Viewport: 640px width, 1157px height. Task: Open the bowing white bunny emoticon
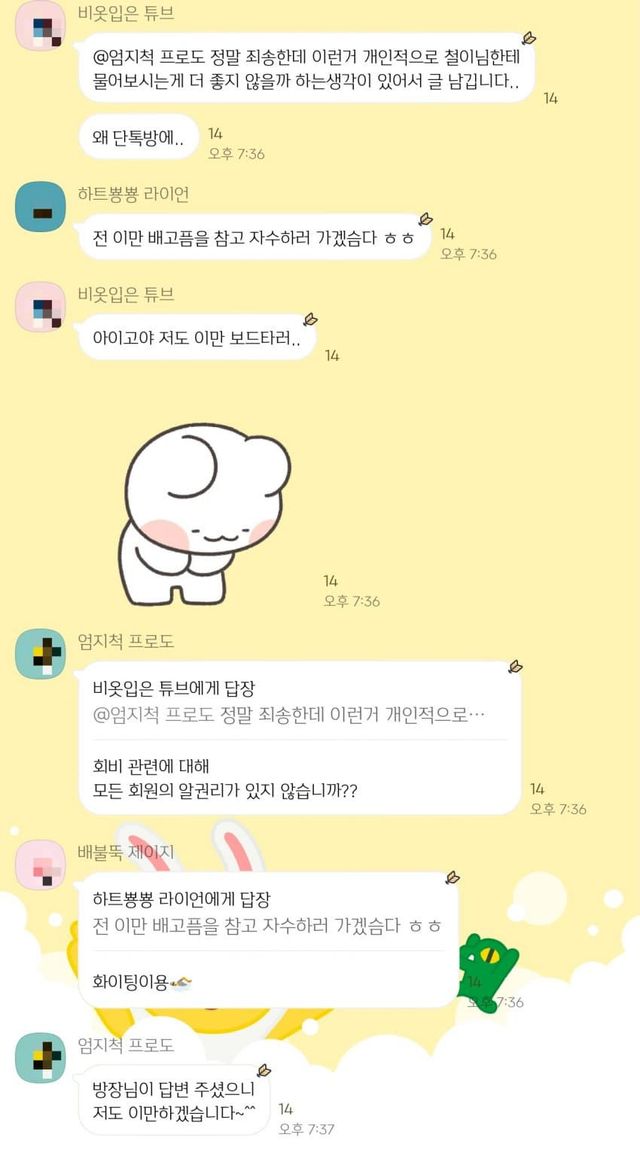click(207, 515)
